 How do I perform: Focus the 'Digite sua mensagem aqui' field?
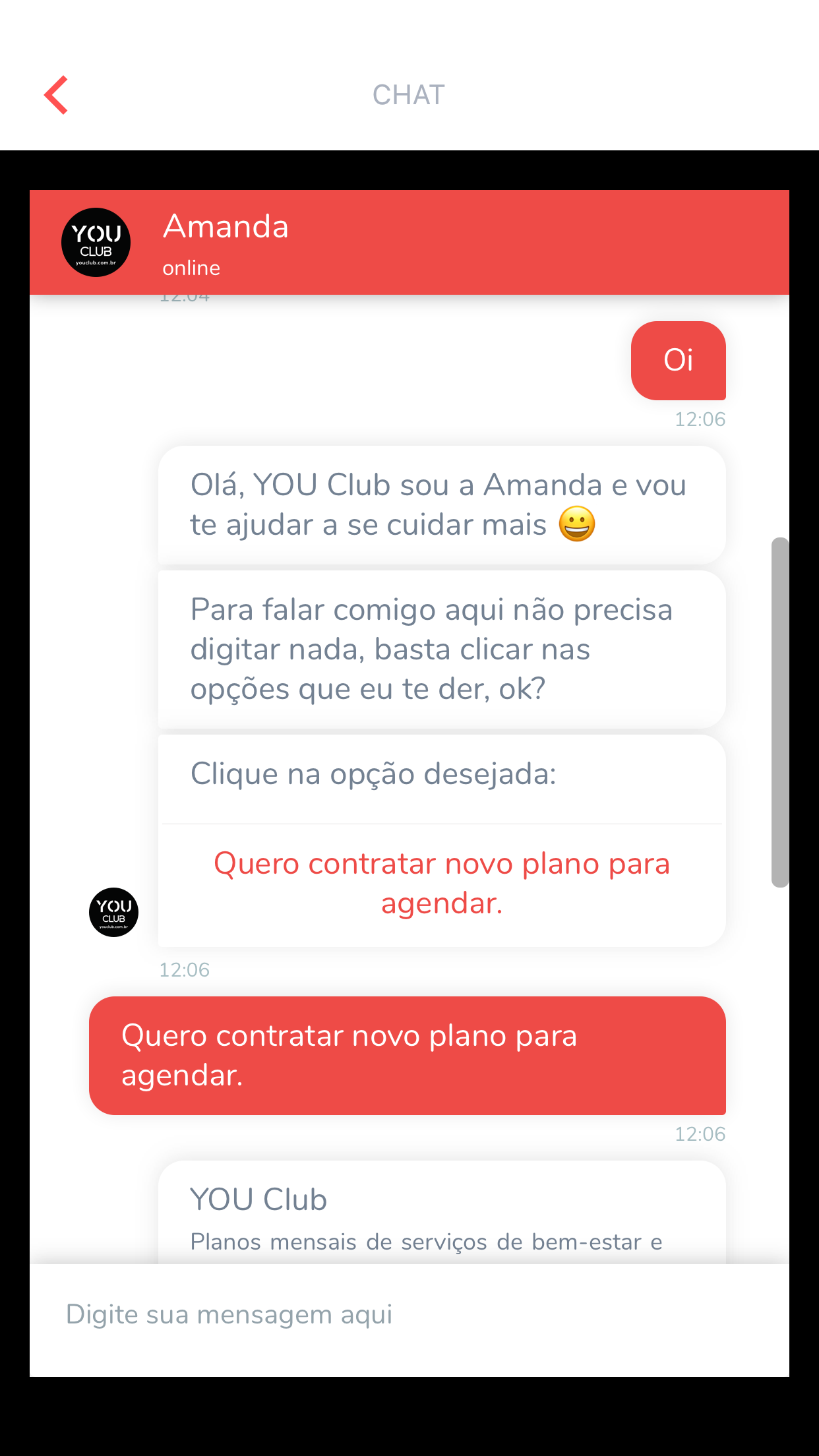click(409, 1315)
